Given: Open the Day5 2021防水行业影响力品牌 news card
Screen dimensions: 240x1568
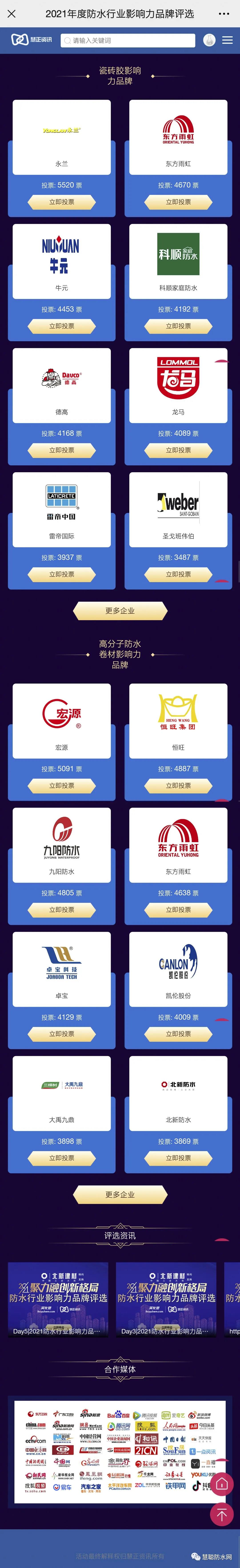Looking at the screenshot, I should click(x=58, y=1299).
